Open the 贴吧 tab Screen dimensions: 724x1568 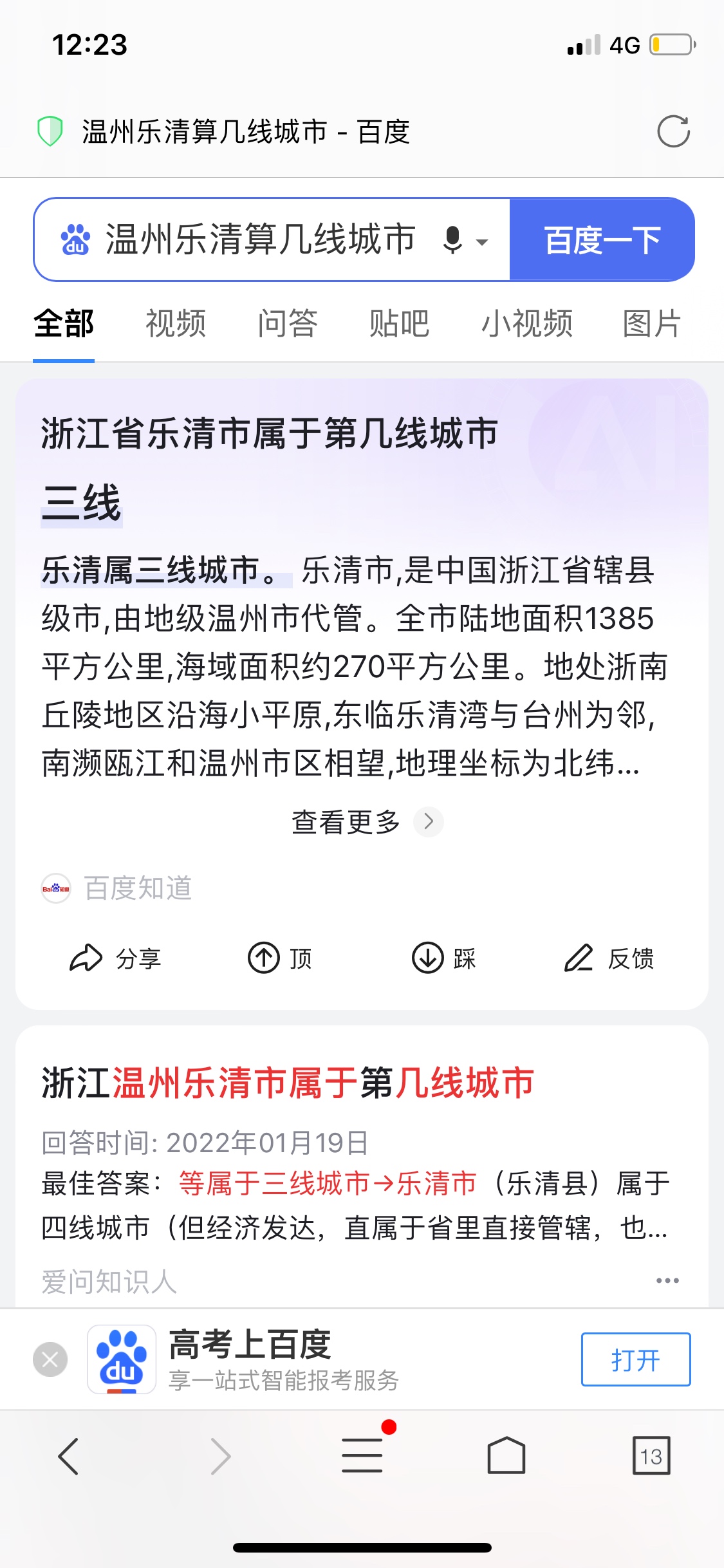399,323
